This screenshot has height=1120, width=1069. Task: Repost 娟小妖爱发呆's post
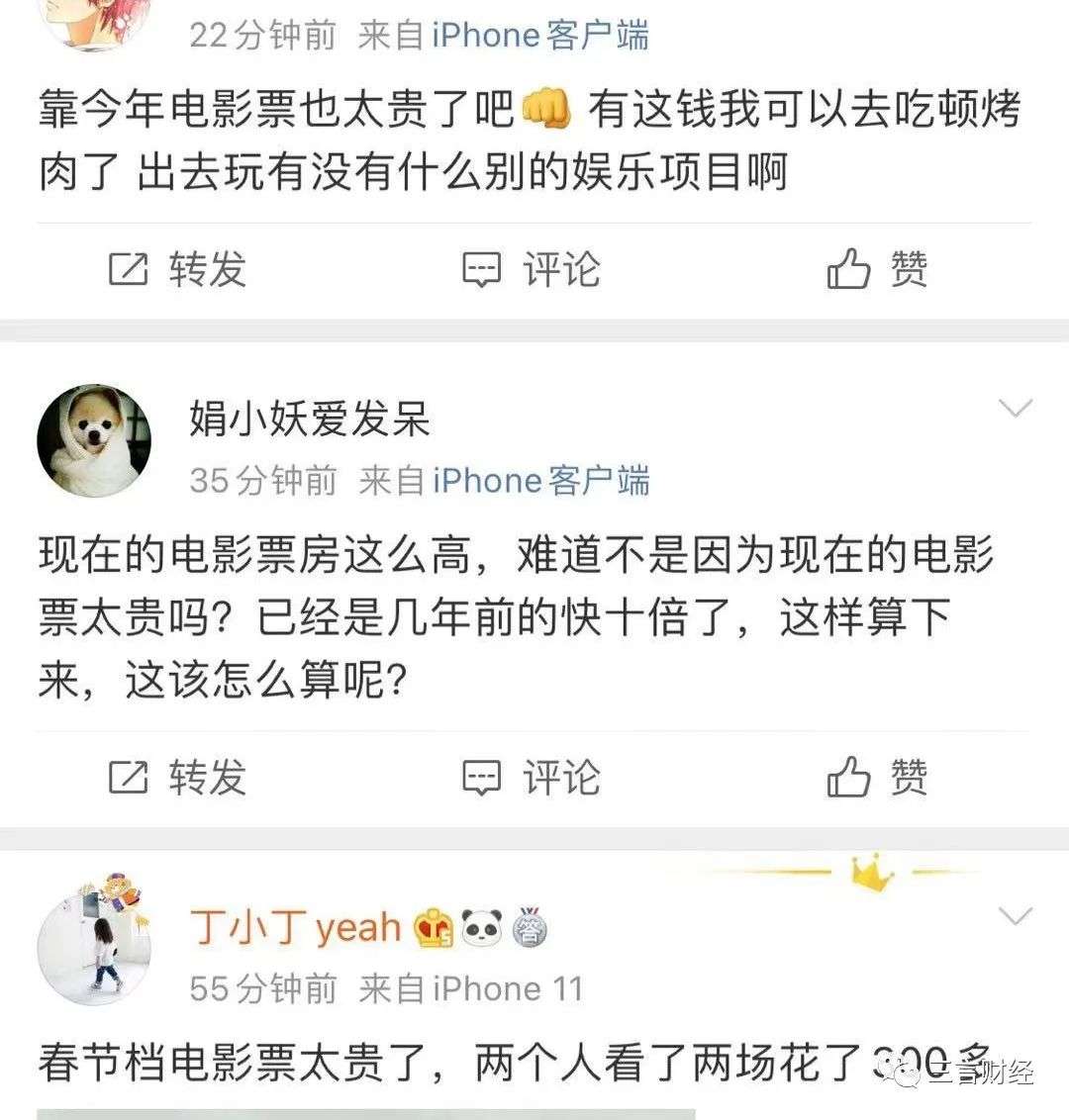176,778
